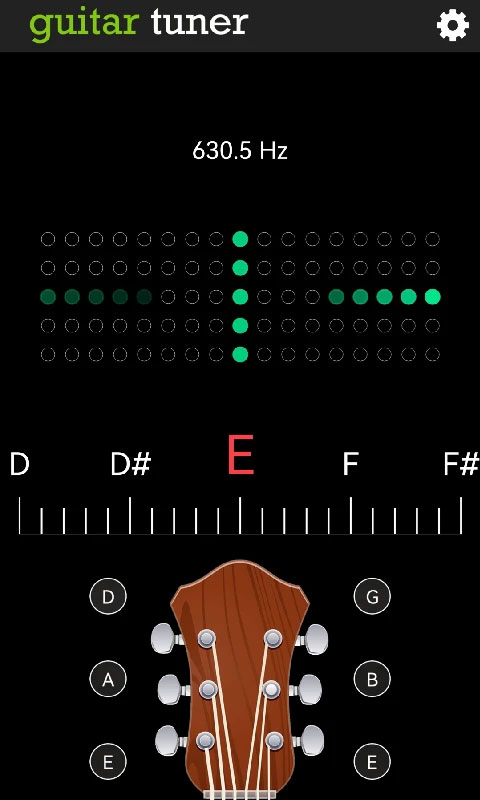The width and height of the screenshot is (480, 800).
Task: Select the B string button
Action: [372, 679]
